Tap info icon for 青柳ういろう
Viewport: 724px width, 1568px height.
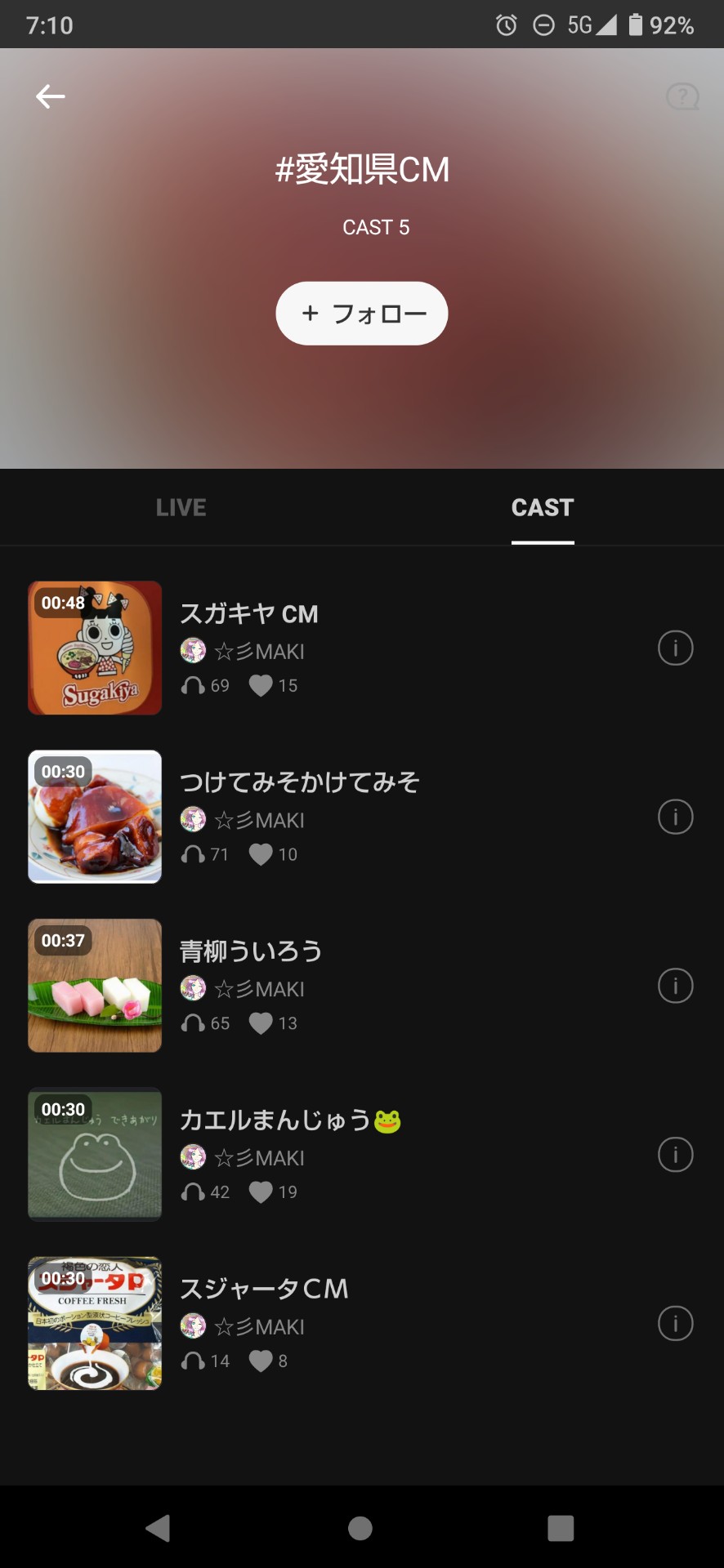tap(675, 986)
